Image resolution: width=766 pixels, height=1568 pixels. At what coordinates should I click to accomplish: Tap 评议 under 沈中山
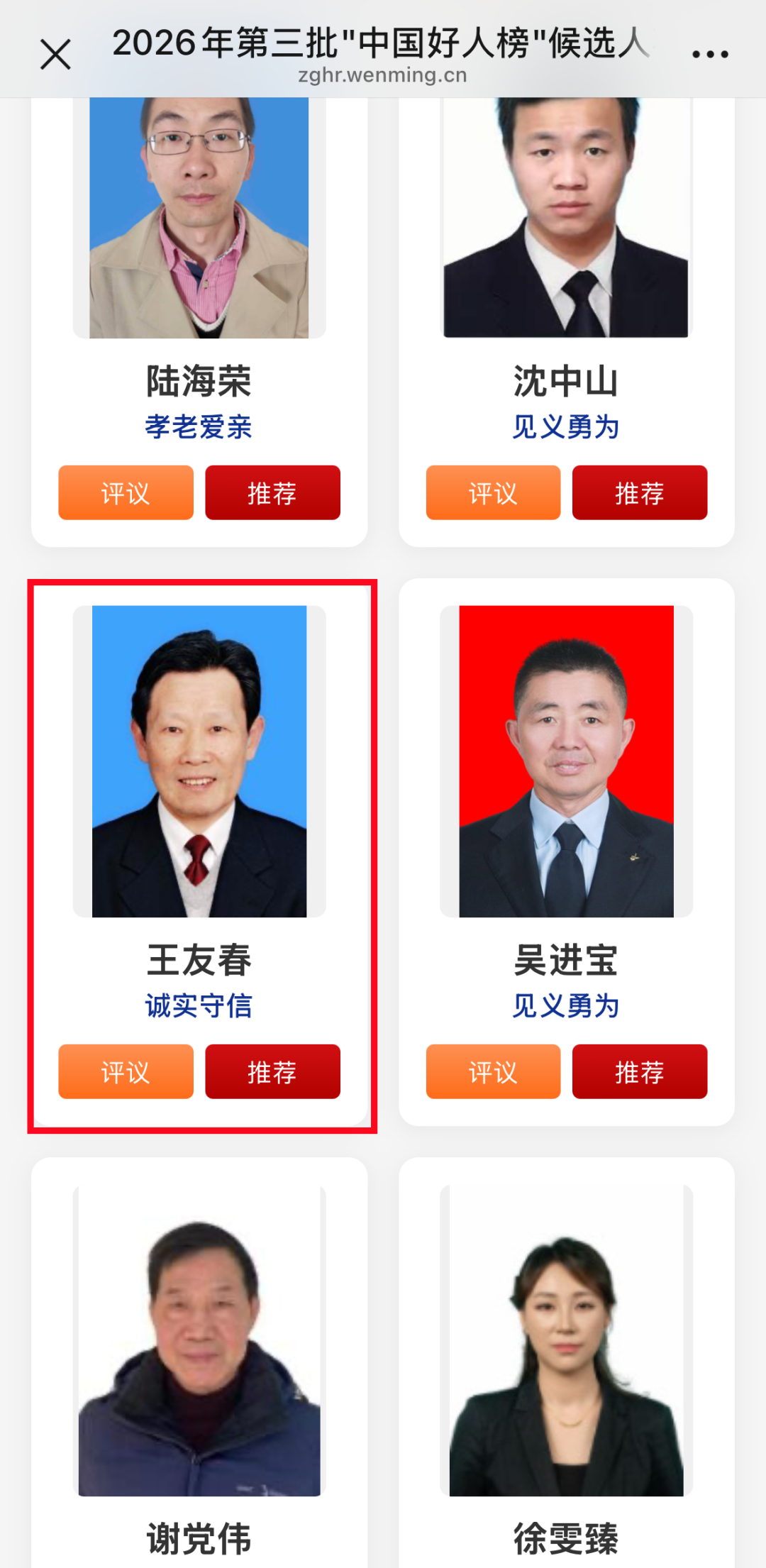coord(493,492)
